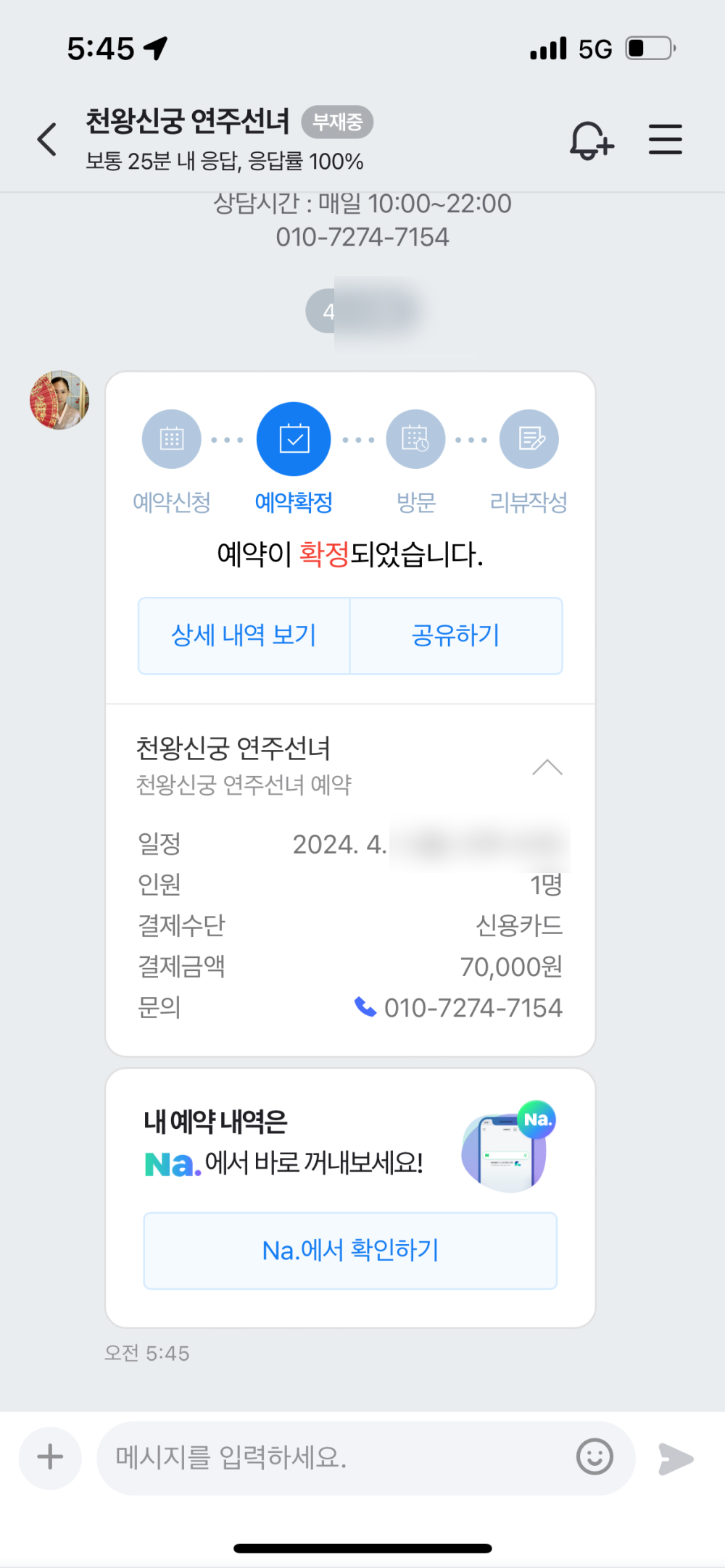
Task: Tap 상세 내역 보기 button
Action: [244, 635]
